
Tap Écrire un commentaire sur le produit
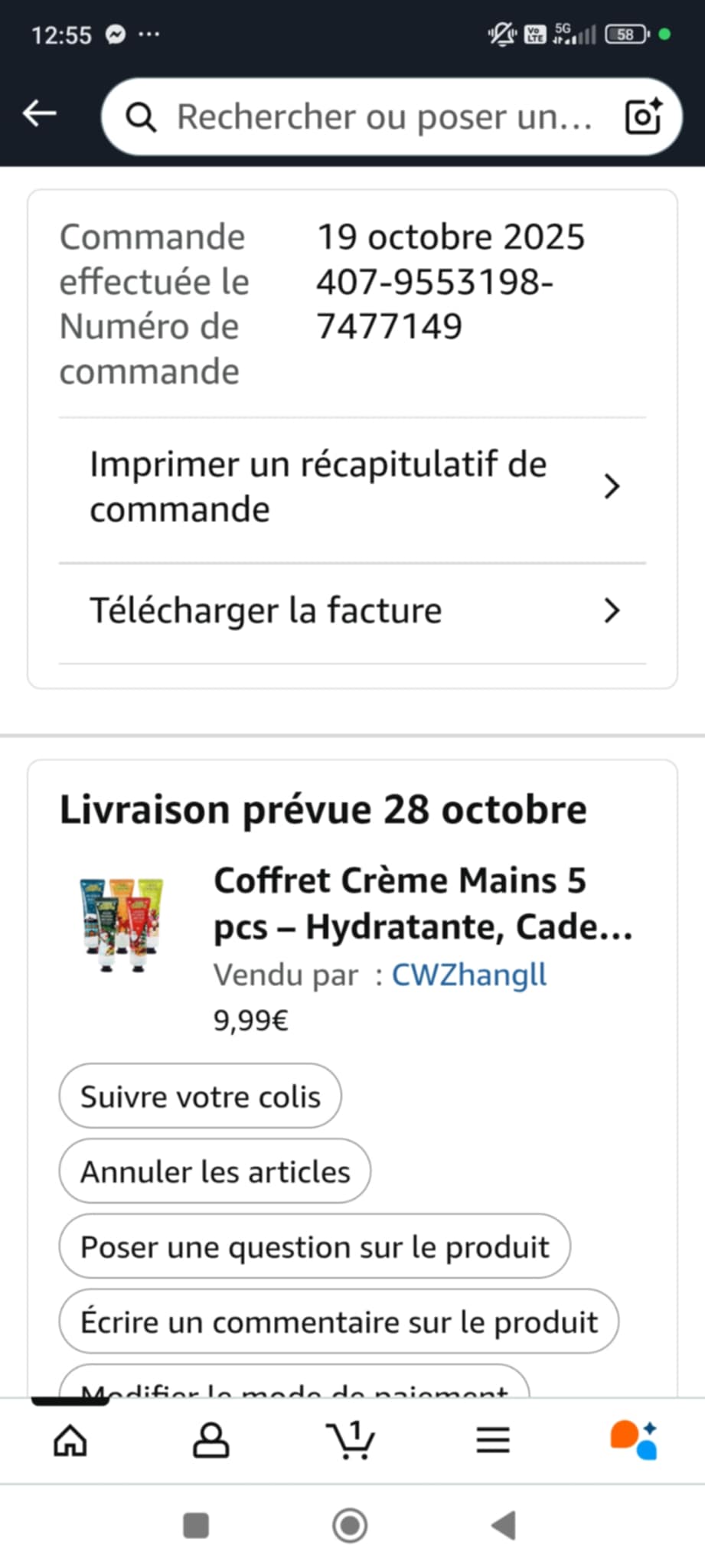[x=338, y=1321]
